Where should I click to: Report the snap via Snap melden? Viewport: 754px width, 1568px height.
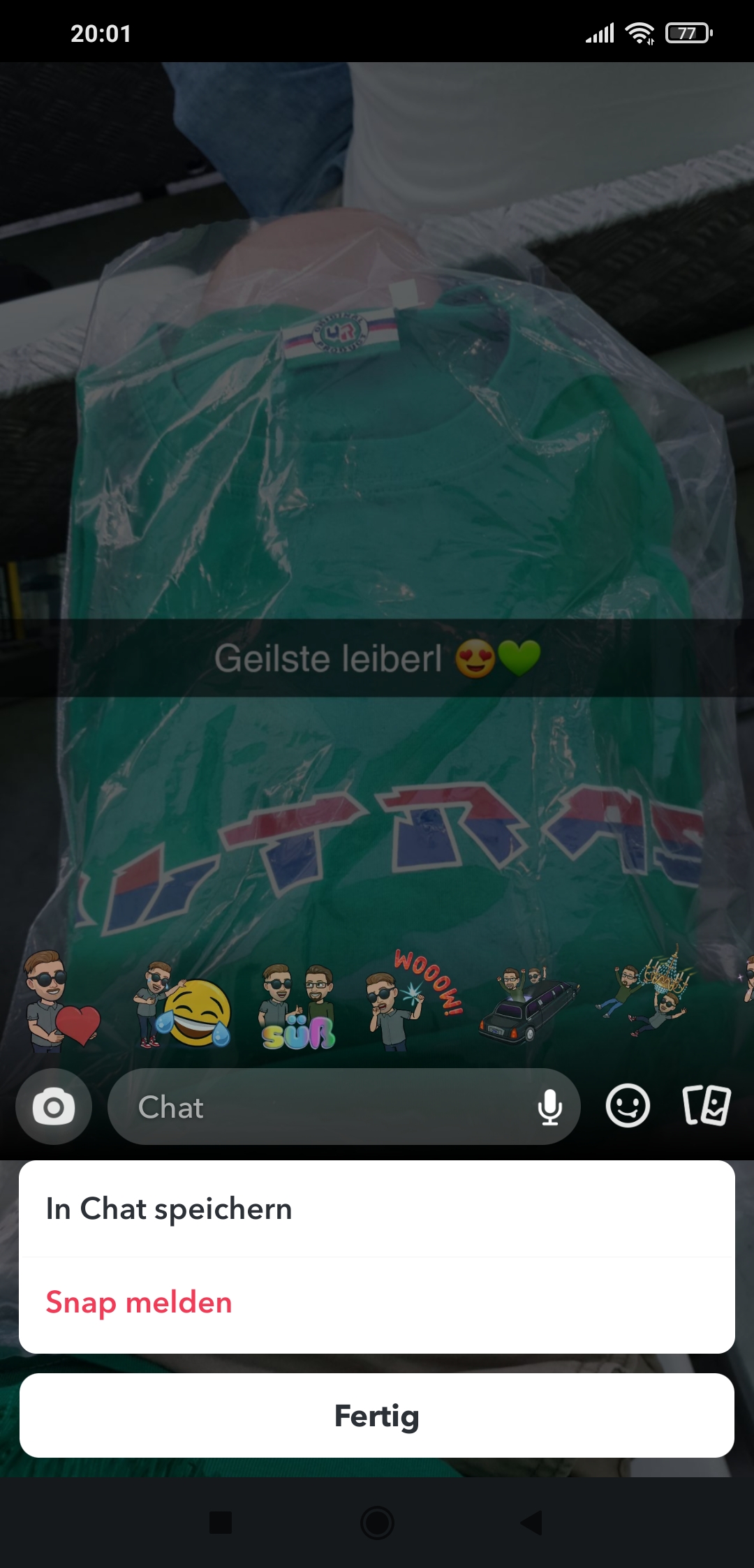point(377,1303)
